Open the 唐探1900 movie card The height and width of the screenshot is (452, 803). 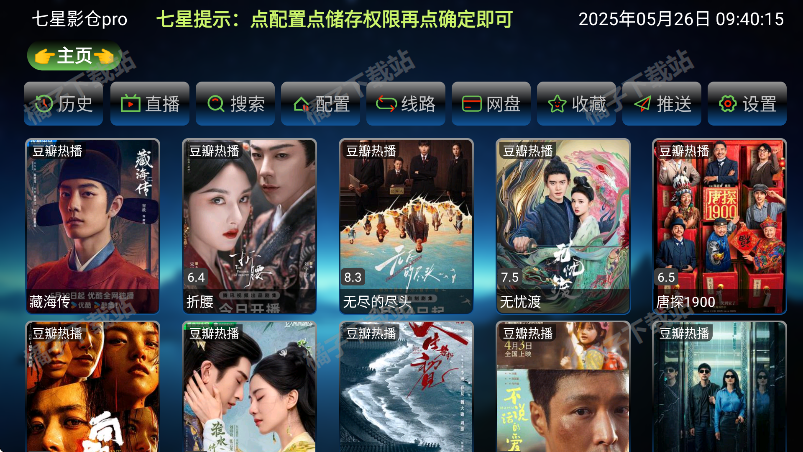point(720,226)
